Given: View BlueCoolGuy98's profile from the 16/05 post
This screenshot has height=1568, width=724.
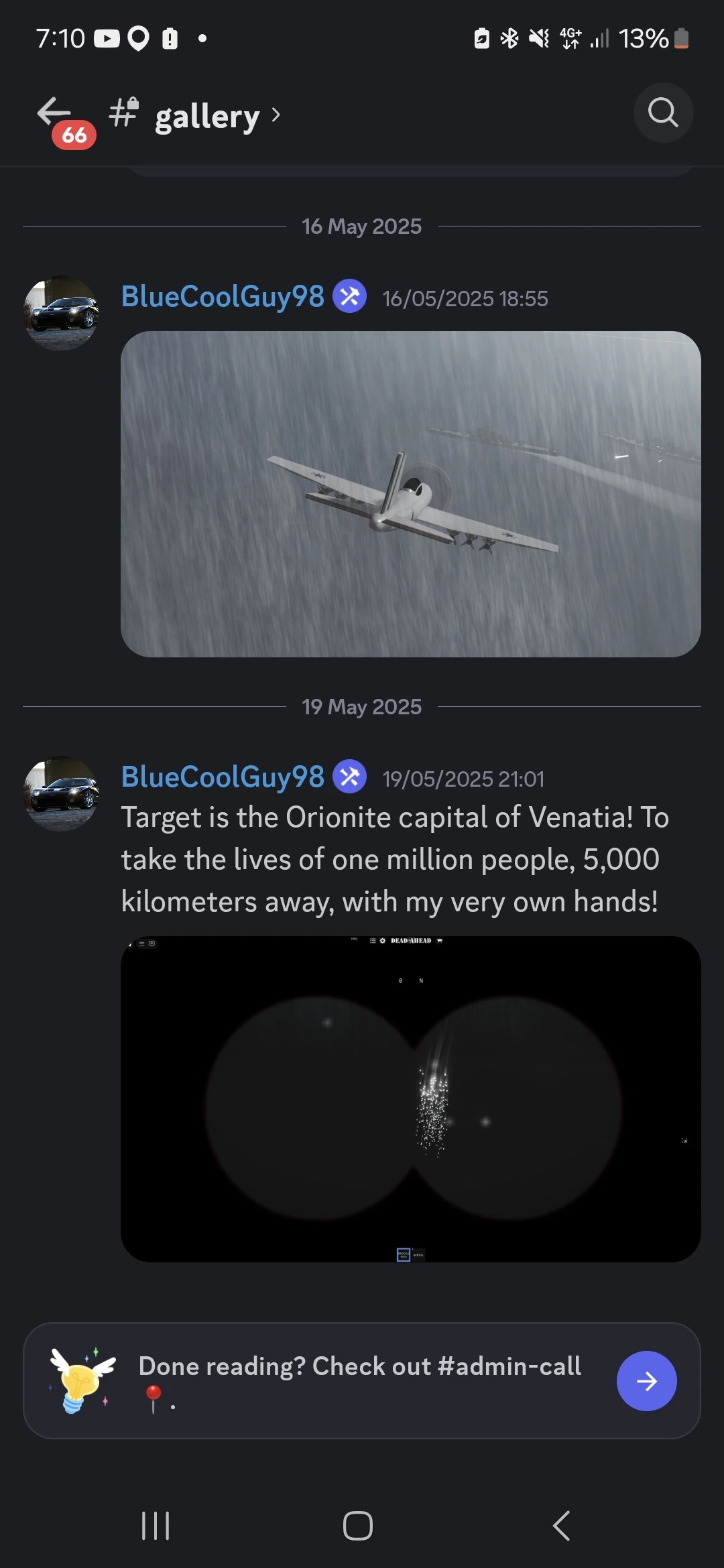Looking at the screenshot, I should 223,297.
